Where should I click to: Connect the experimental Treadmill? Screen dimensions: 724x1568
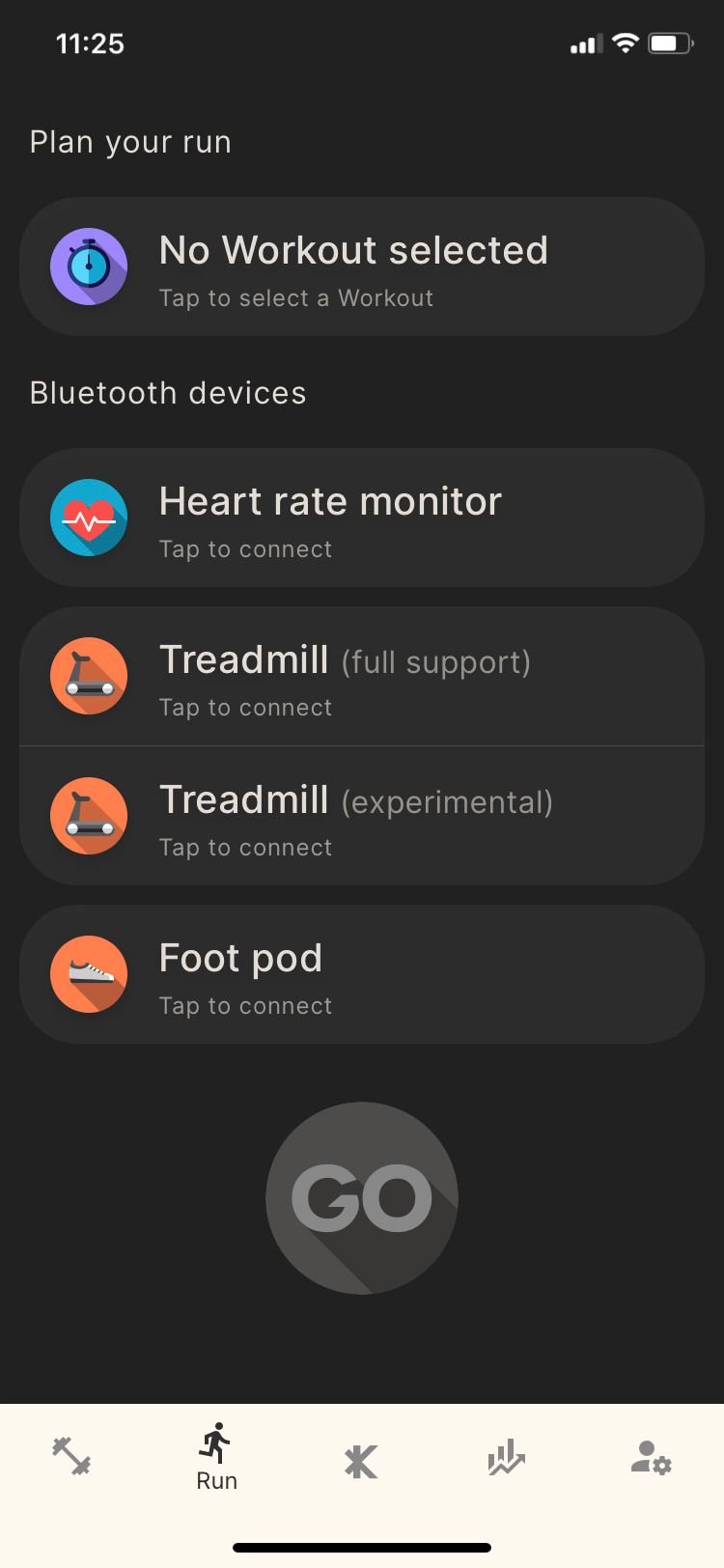362,816
